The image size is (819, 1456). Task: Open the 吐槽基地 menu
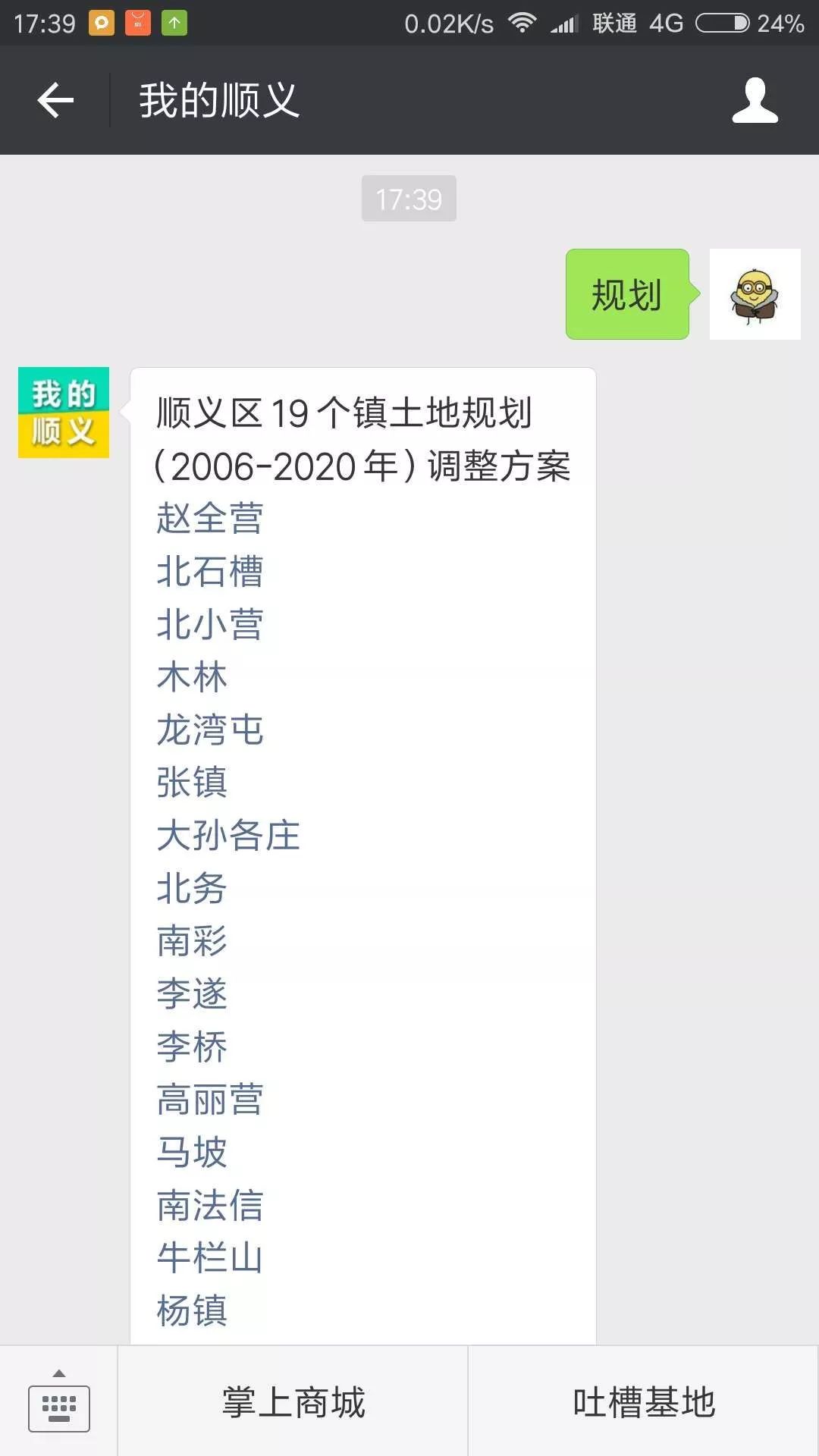(643, 1402)
